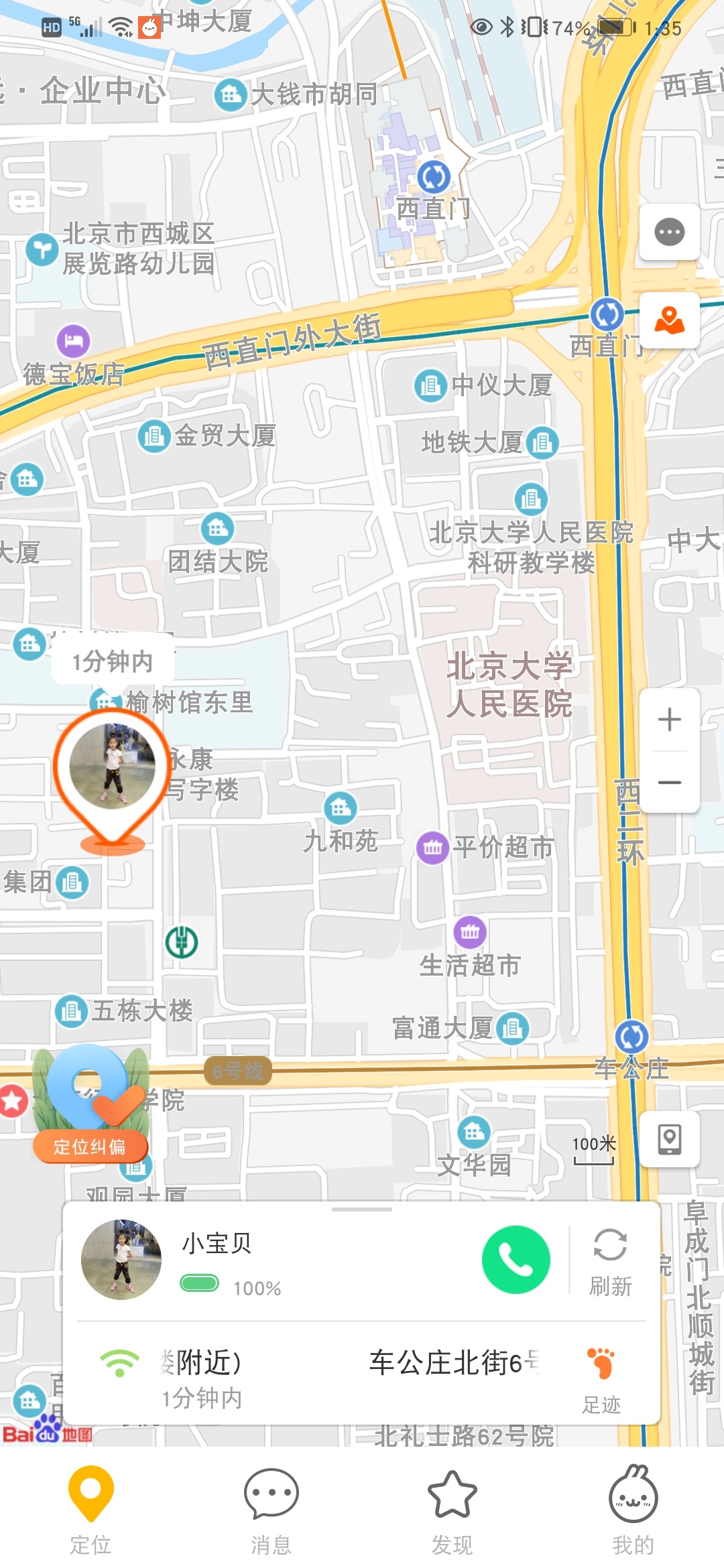Call 小宝贝 with the green phone button
The image size is (724, 1568).
point(516,1260)
